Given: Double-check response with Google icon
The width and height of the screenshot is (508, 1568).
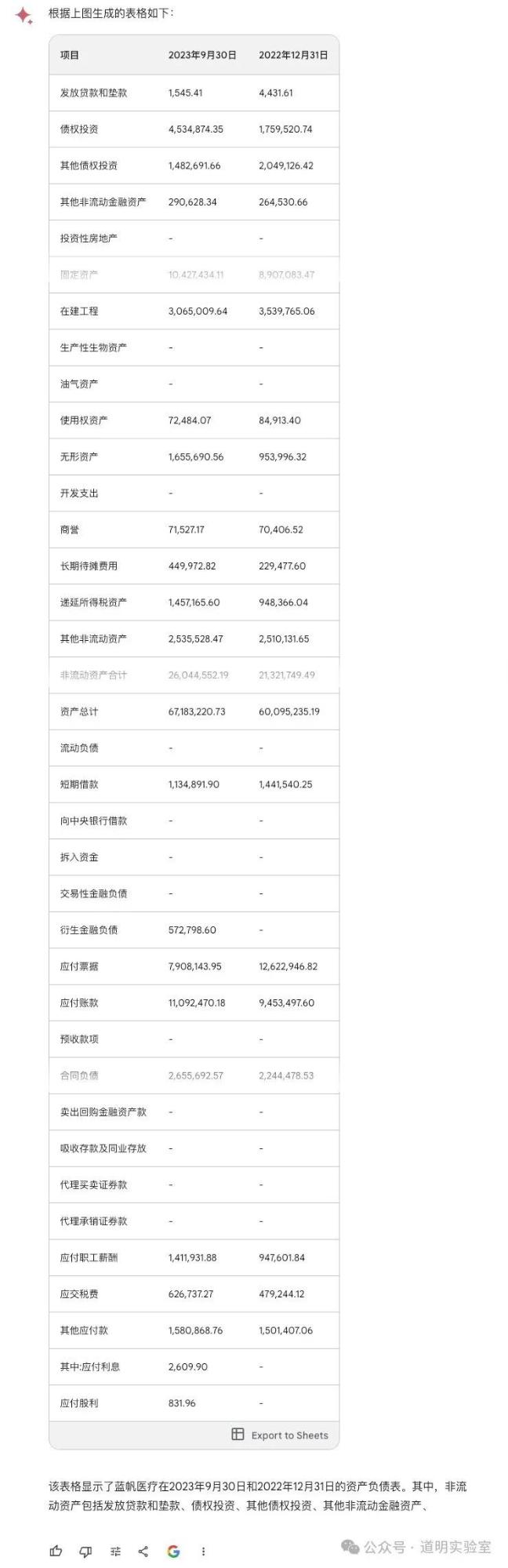Looking at the screenshot, I should coord(173,1551).
